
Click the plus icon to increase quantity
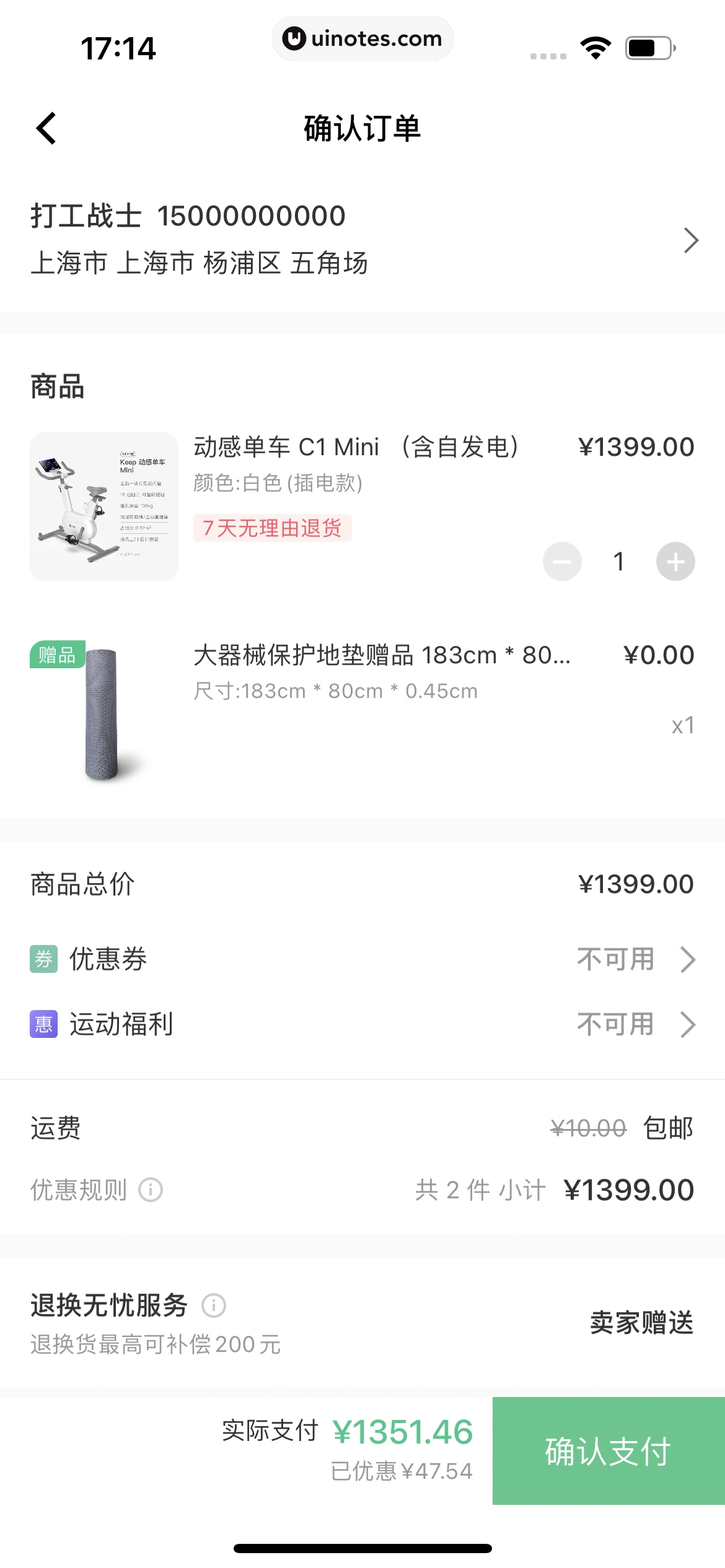(x=675, y=560)
